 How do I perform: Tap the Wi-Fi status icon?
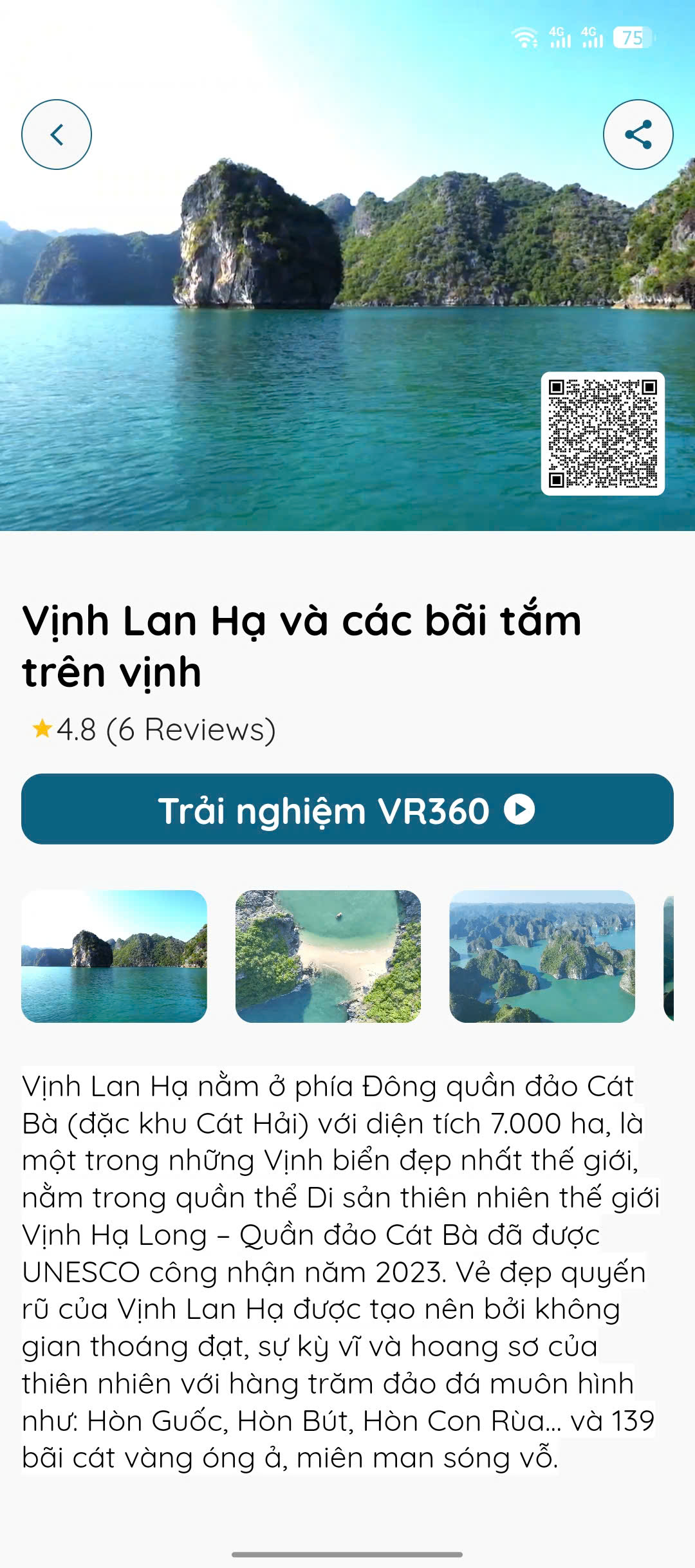tap(524, 37)
